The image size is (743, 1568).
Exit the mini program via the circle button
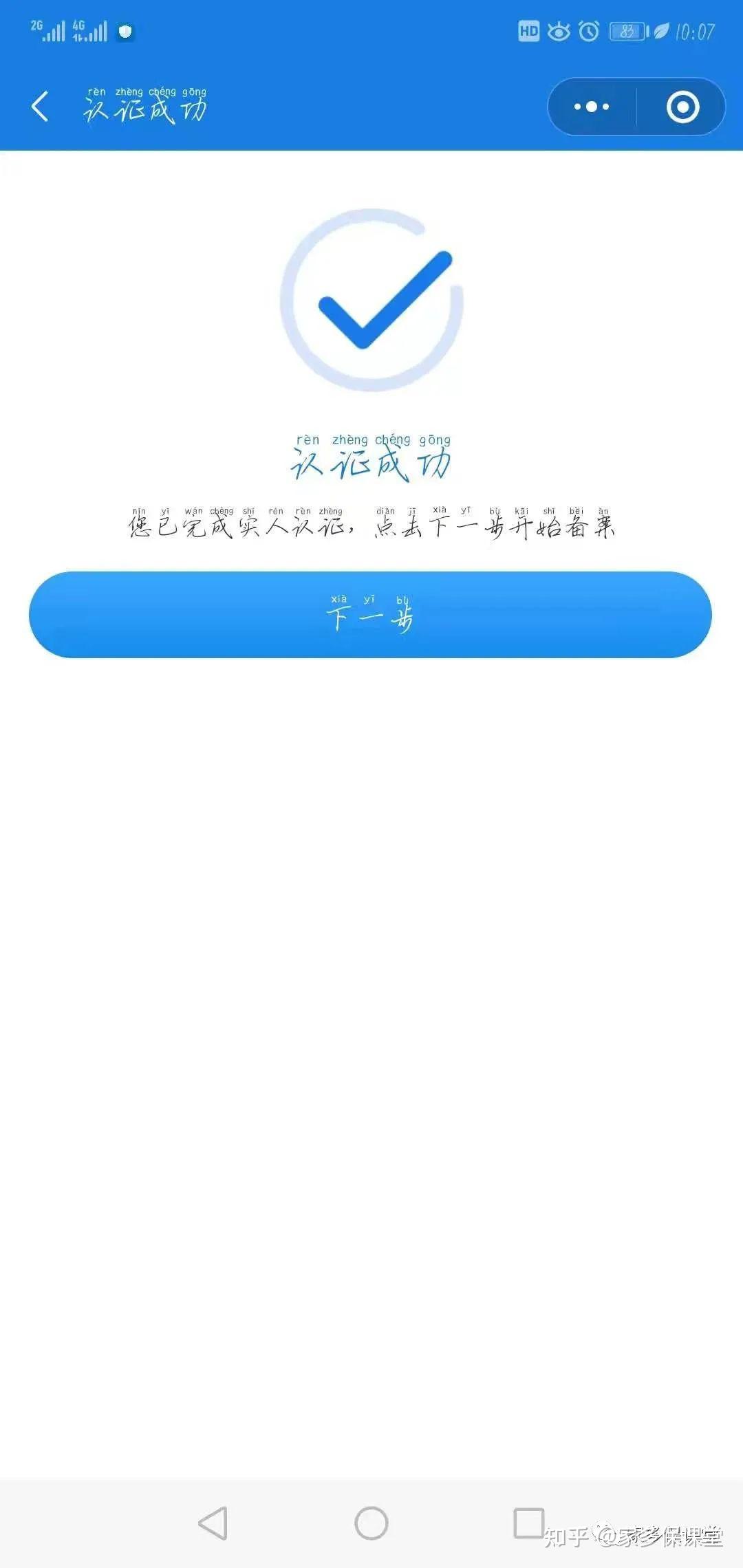pyautogui.click(x=683, y=107)
